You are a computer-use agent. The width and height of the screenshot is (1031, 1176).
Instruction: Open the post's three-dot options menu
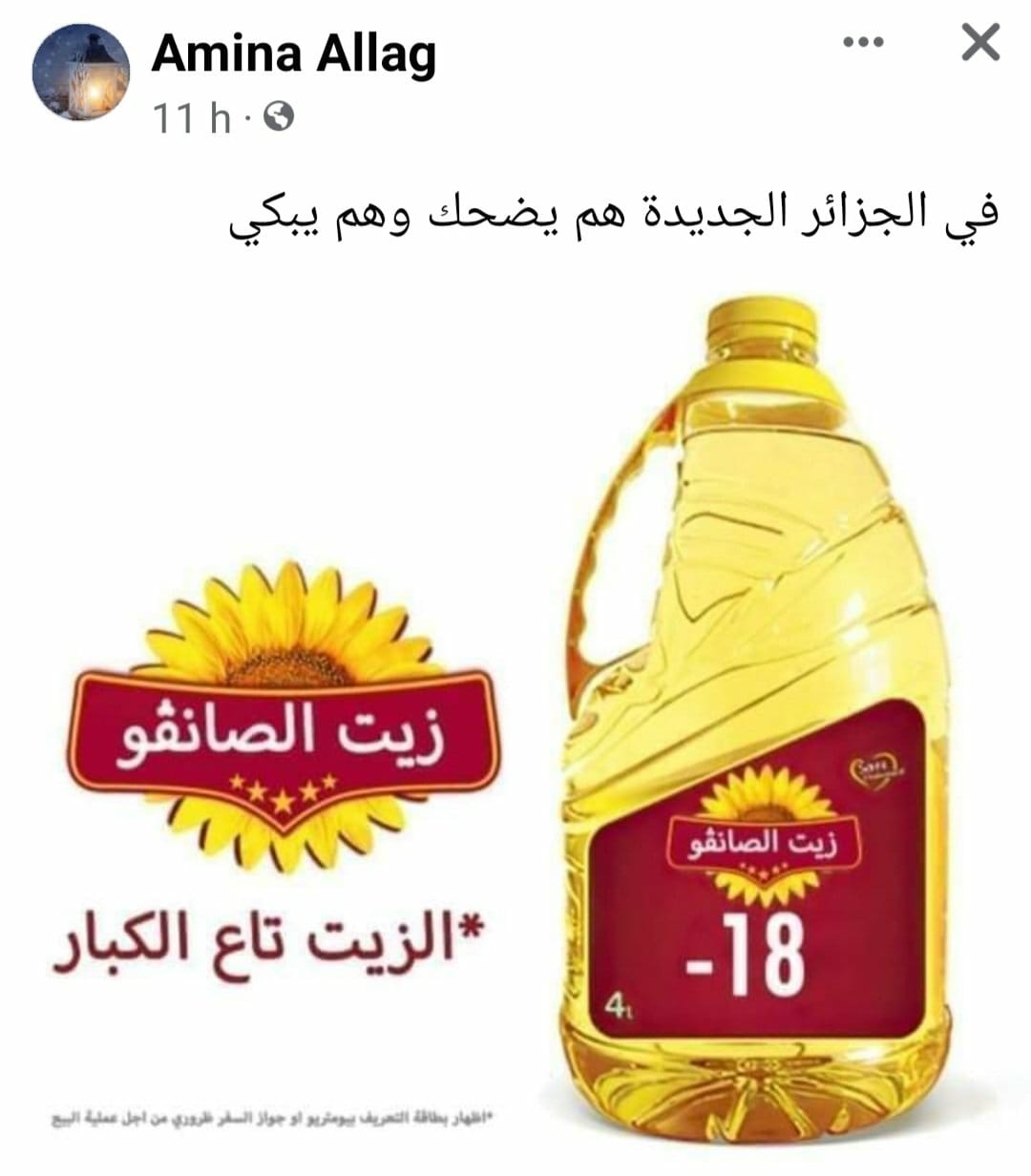pyautogui.click(x=865, y=42)
